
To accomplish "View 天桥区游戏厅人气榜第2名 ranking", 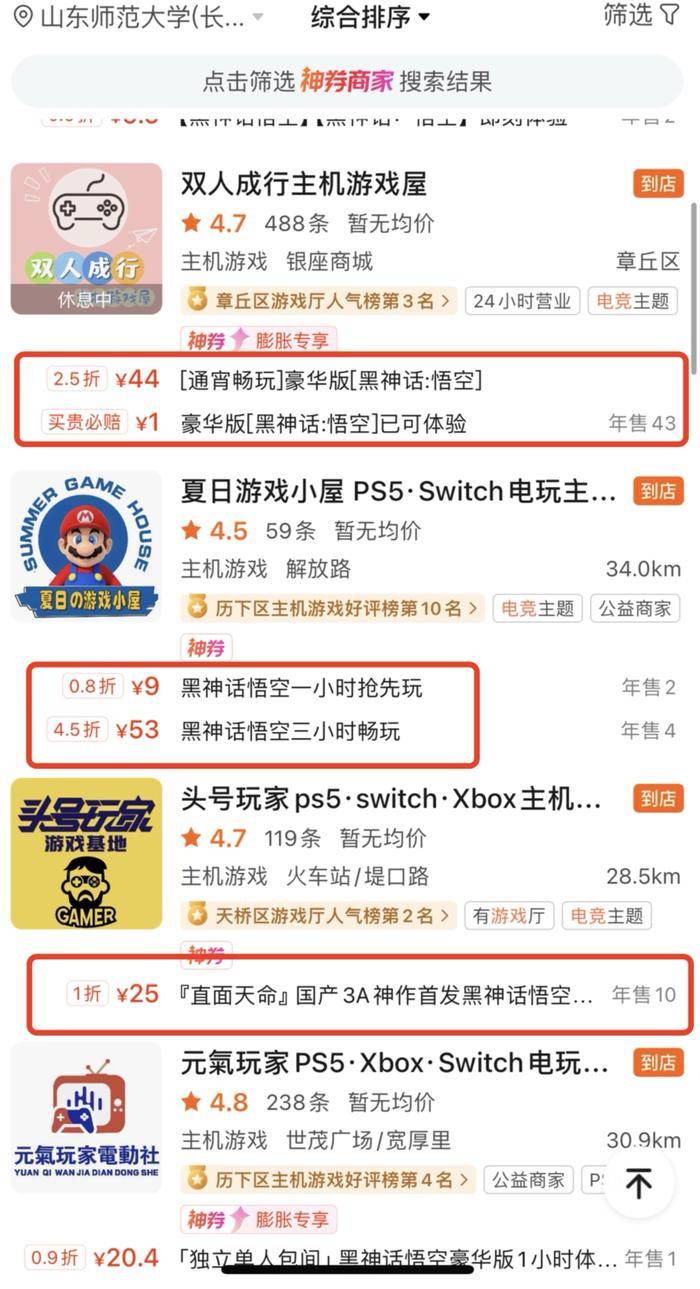I will click(318, 914).
